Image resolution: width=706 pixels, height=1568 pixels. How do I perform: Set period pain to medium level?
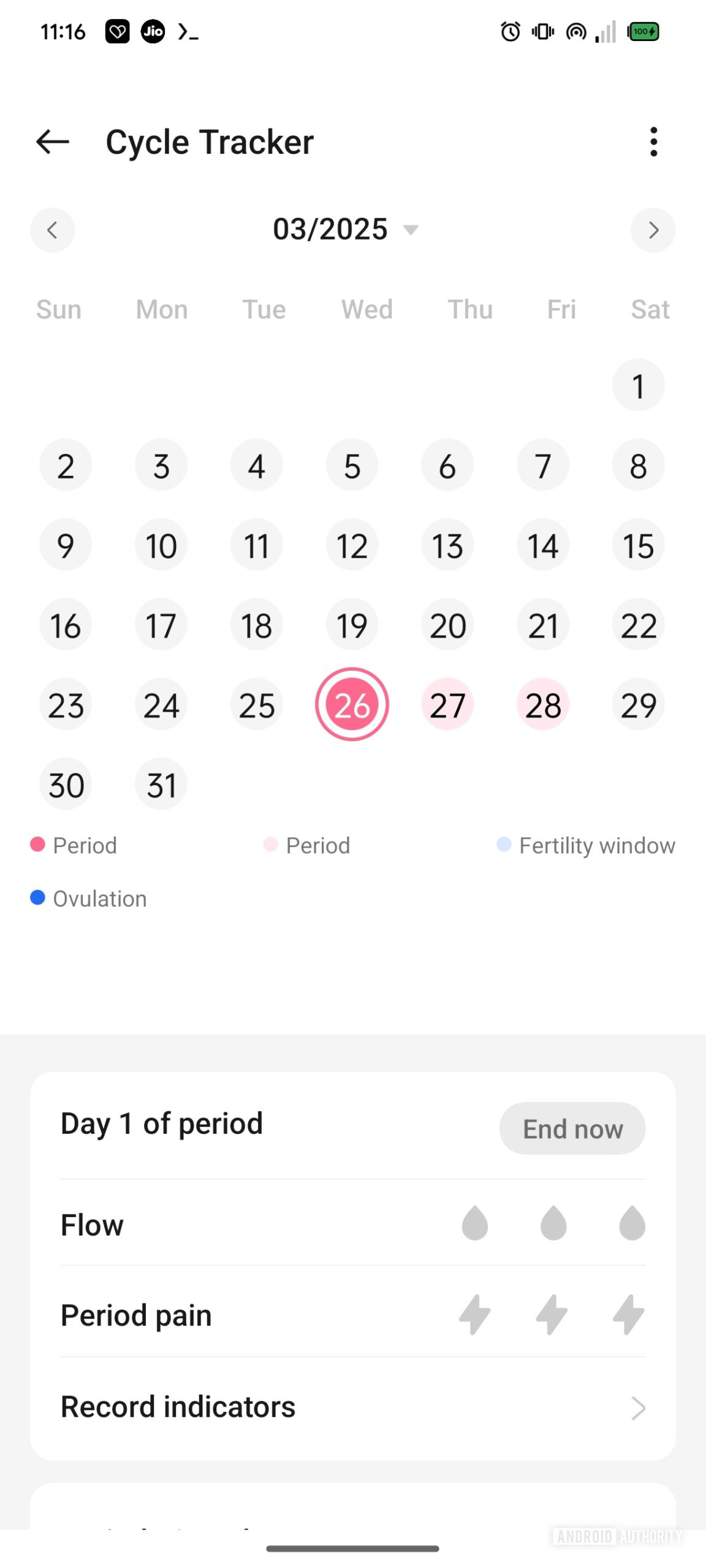(x=552, y=1314)
